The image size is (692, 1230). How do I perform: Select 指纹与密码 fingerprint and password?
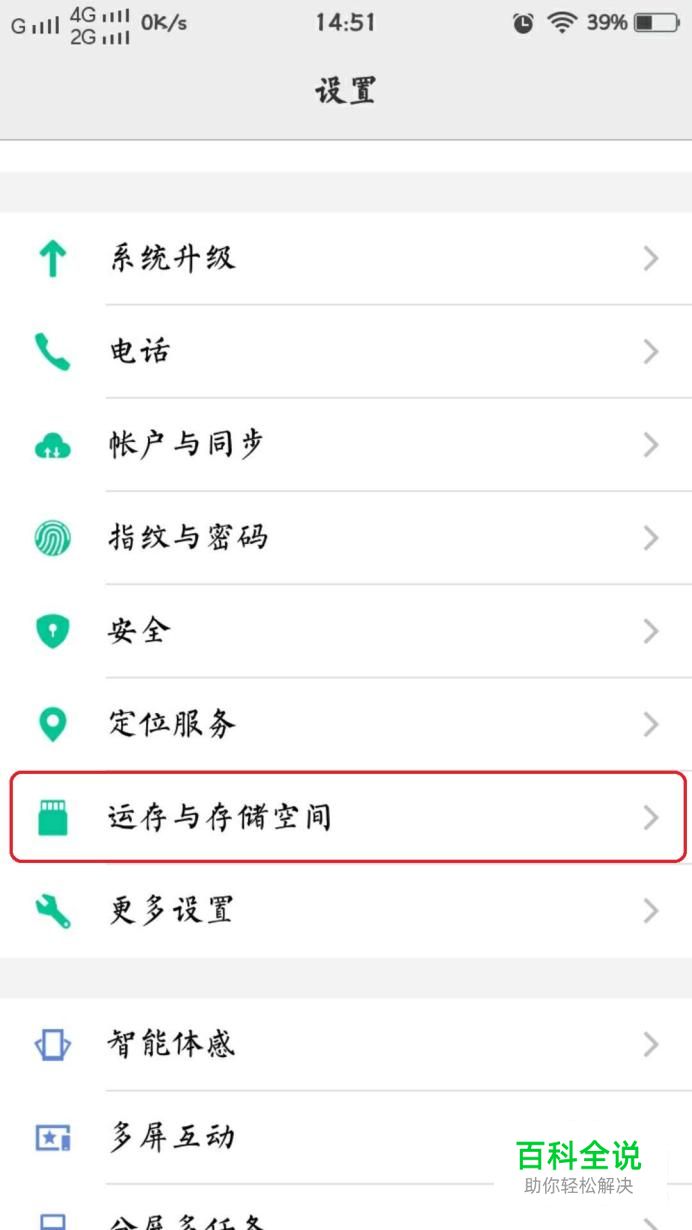coord(345,538)
